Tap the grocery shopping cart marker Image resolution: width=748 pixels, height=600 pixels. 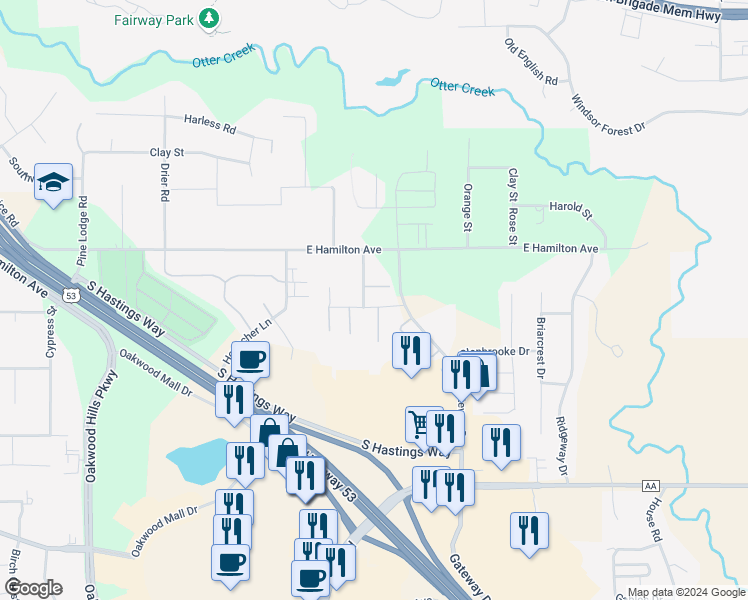[x=418, y=423]
